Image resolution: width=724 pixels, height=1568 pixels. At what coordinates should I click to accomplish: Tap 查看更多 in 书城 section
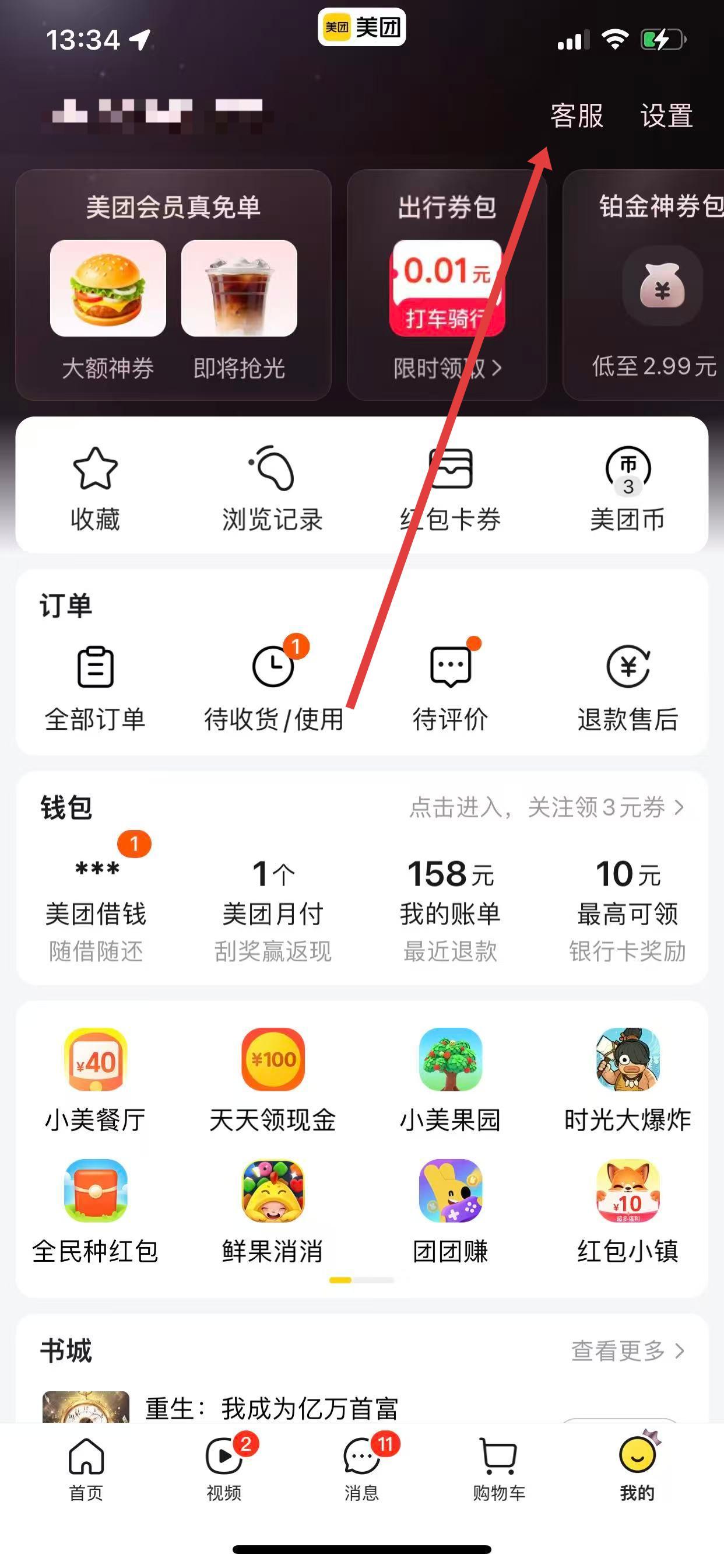tap(627, 1350)
